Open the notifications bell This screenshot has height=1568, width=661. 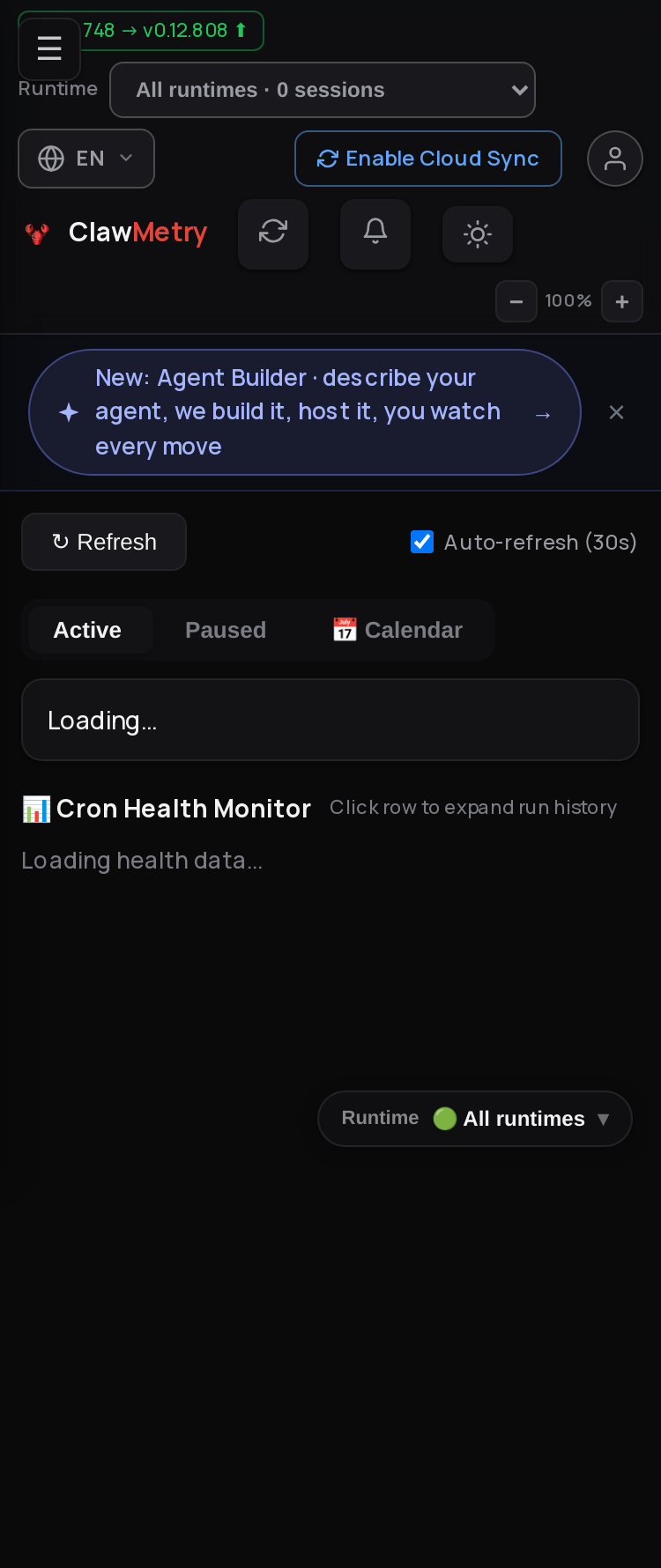click(x=375, y=233)
